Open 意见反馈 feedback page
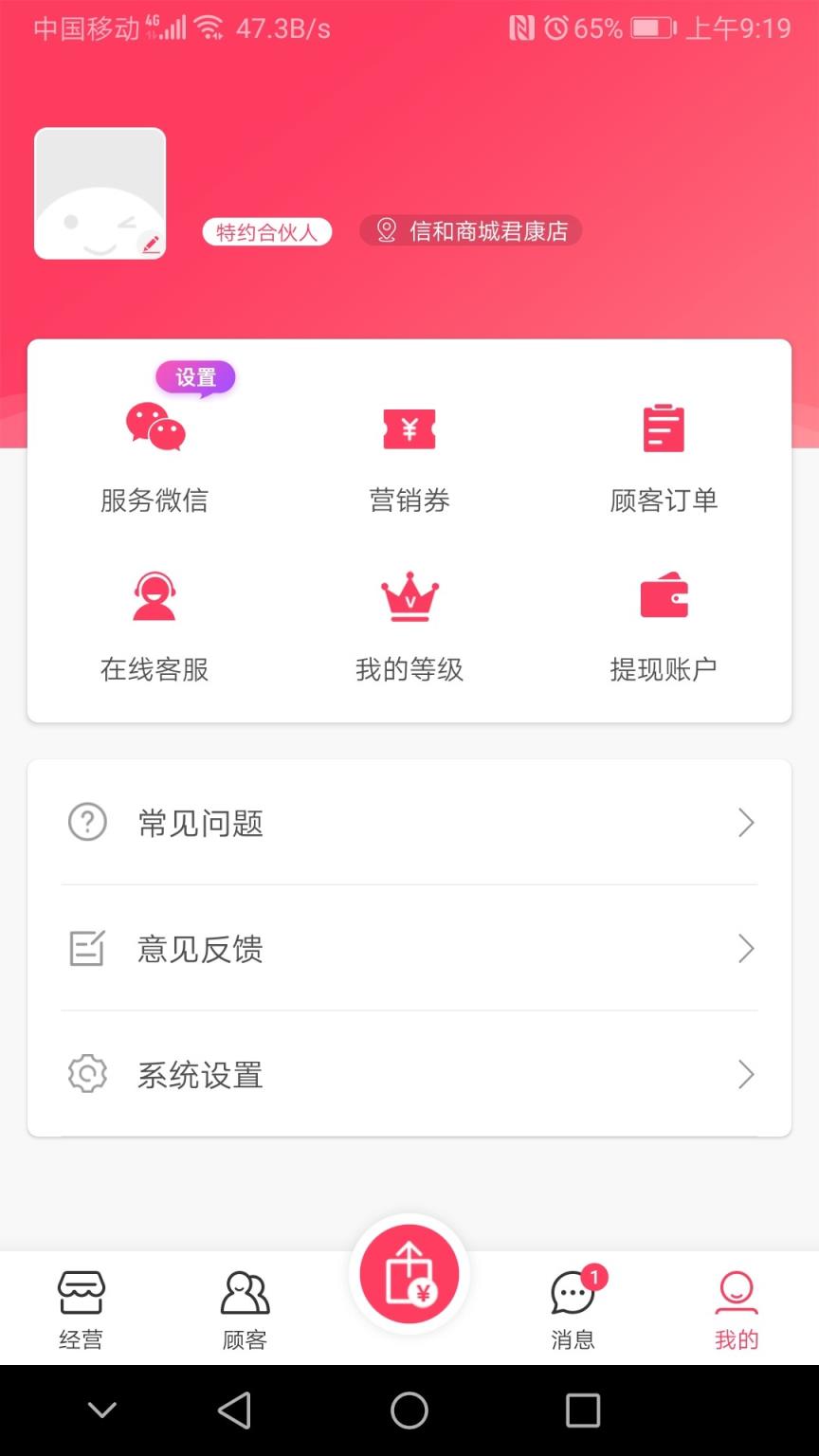Screen dimensions: 819x1456 coord(199,949)
